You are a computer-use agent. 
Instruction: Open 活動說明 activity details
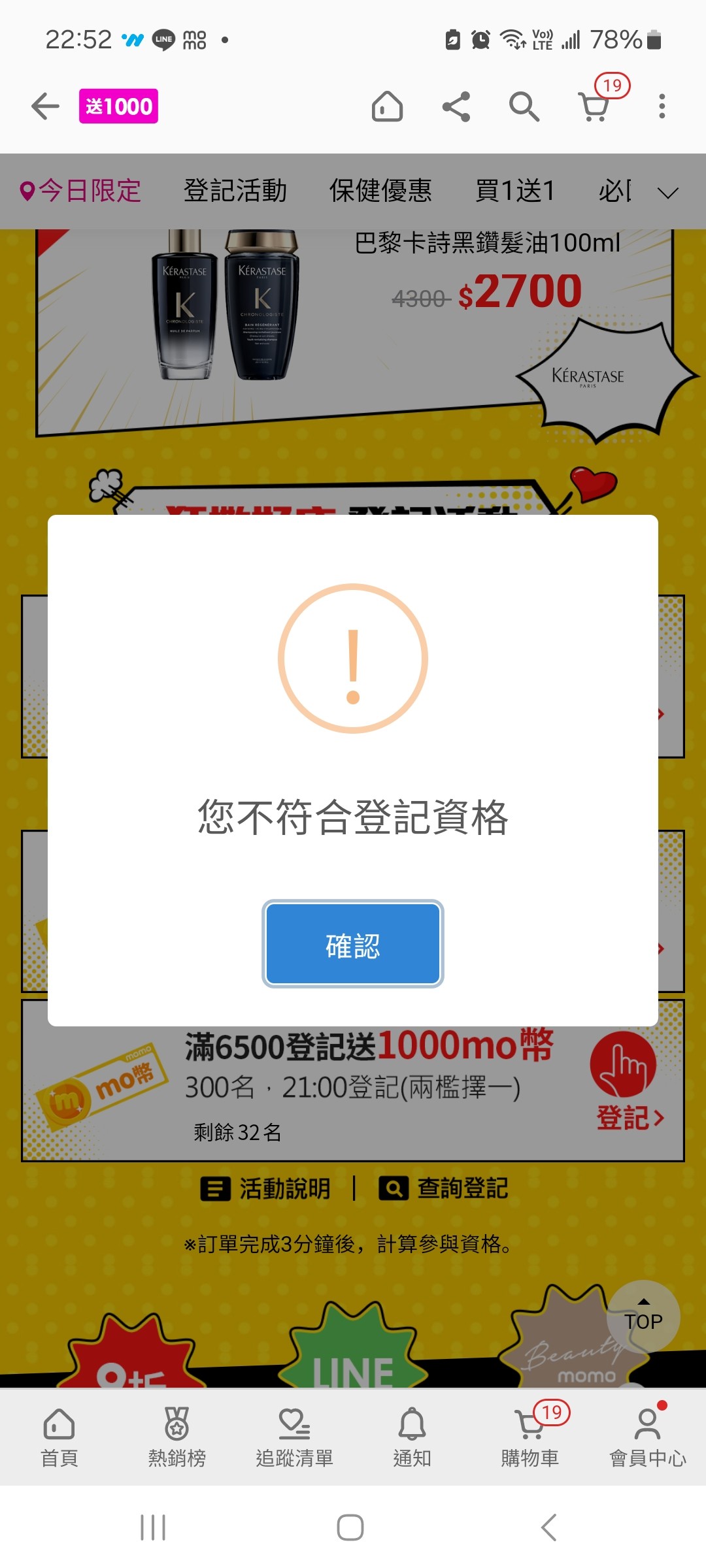click(x=265, y=1188)
